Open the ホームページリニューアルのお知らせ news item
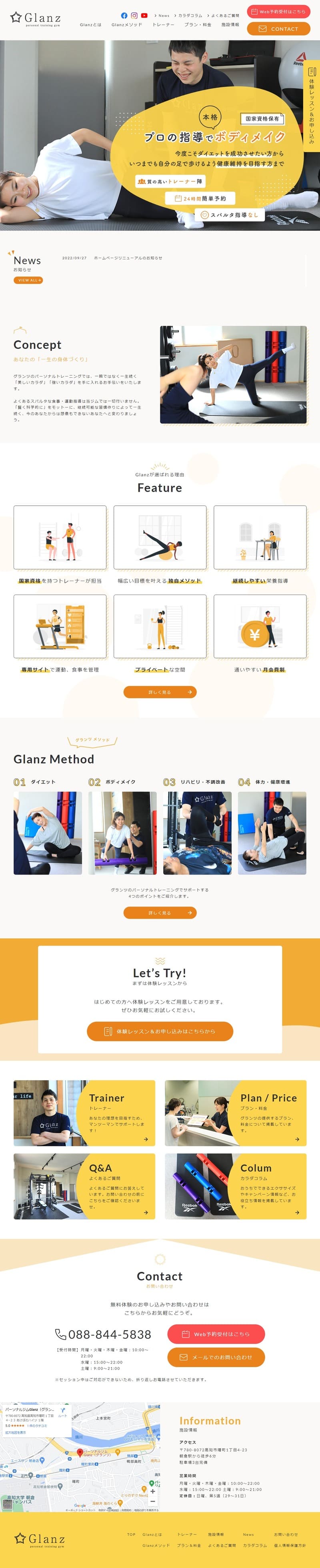This screenshot has height=1568, width=320. (x=128, y=258)
